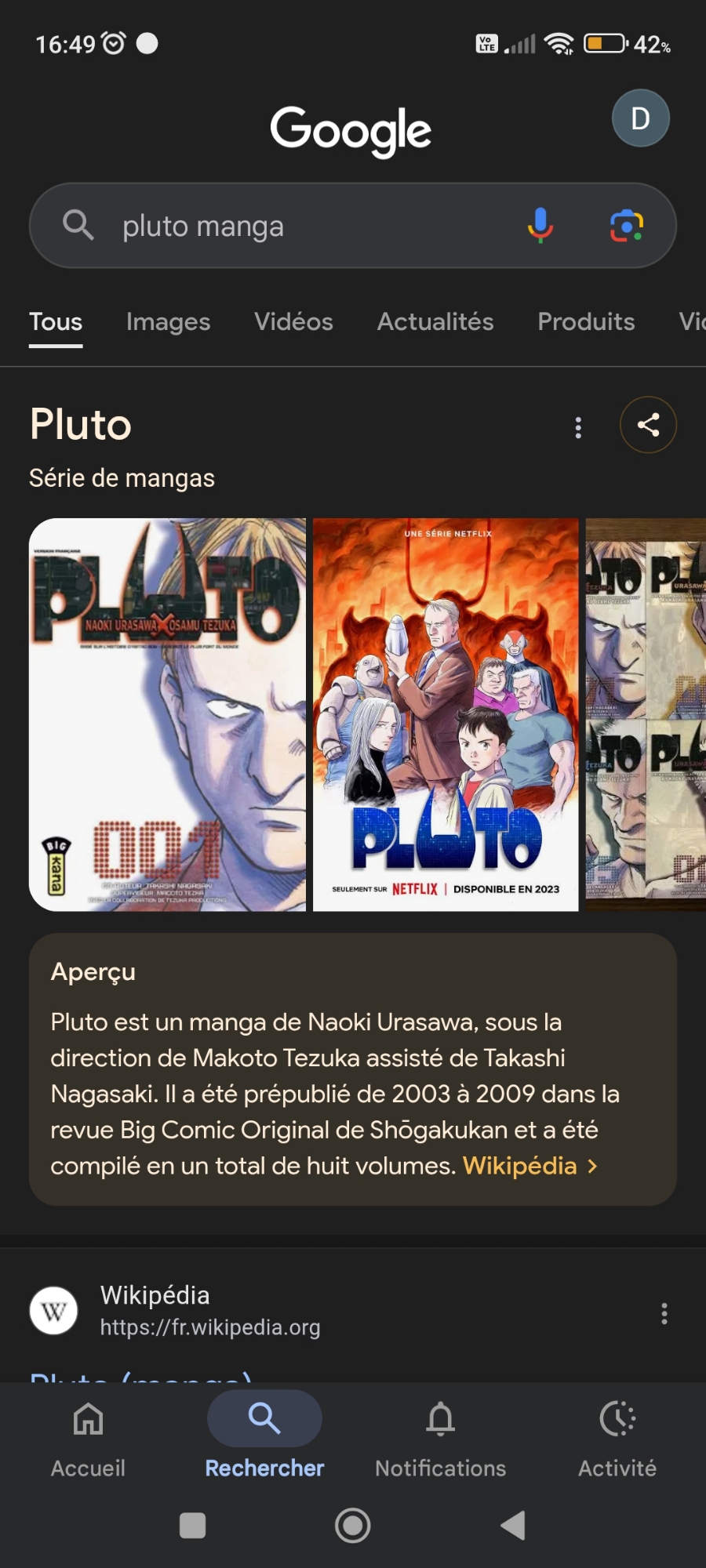Open the Pluto 001 manga cover image
Image resolution: width=706 pixels, height=1568 pixels.
(x=168, y=714)
